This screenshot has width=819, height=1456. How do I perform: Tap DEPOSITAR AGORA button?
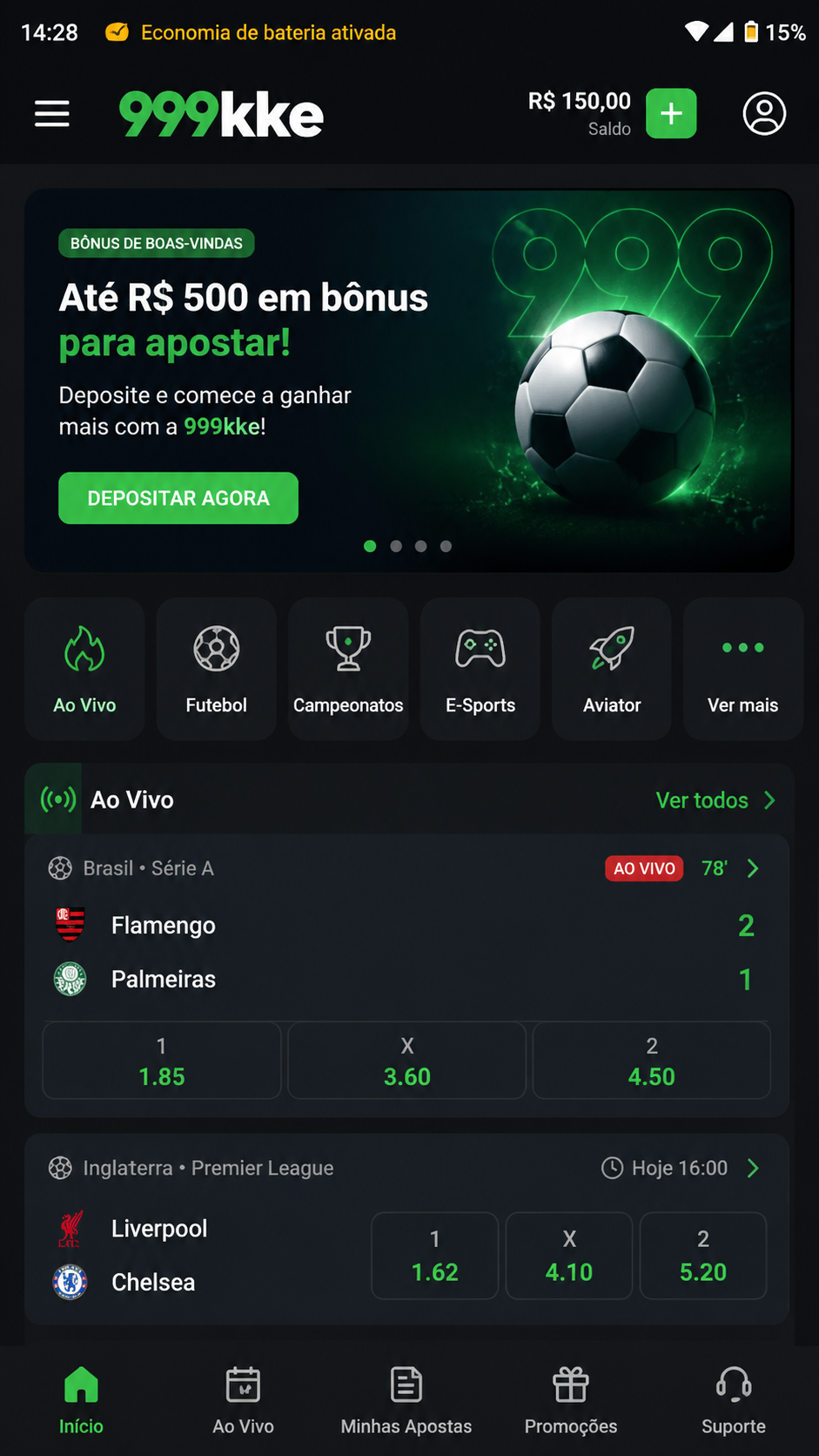click(178, 498)
